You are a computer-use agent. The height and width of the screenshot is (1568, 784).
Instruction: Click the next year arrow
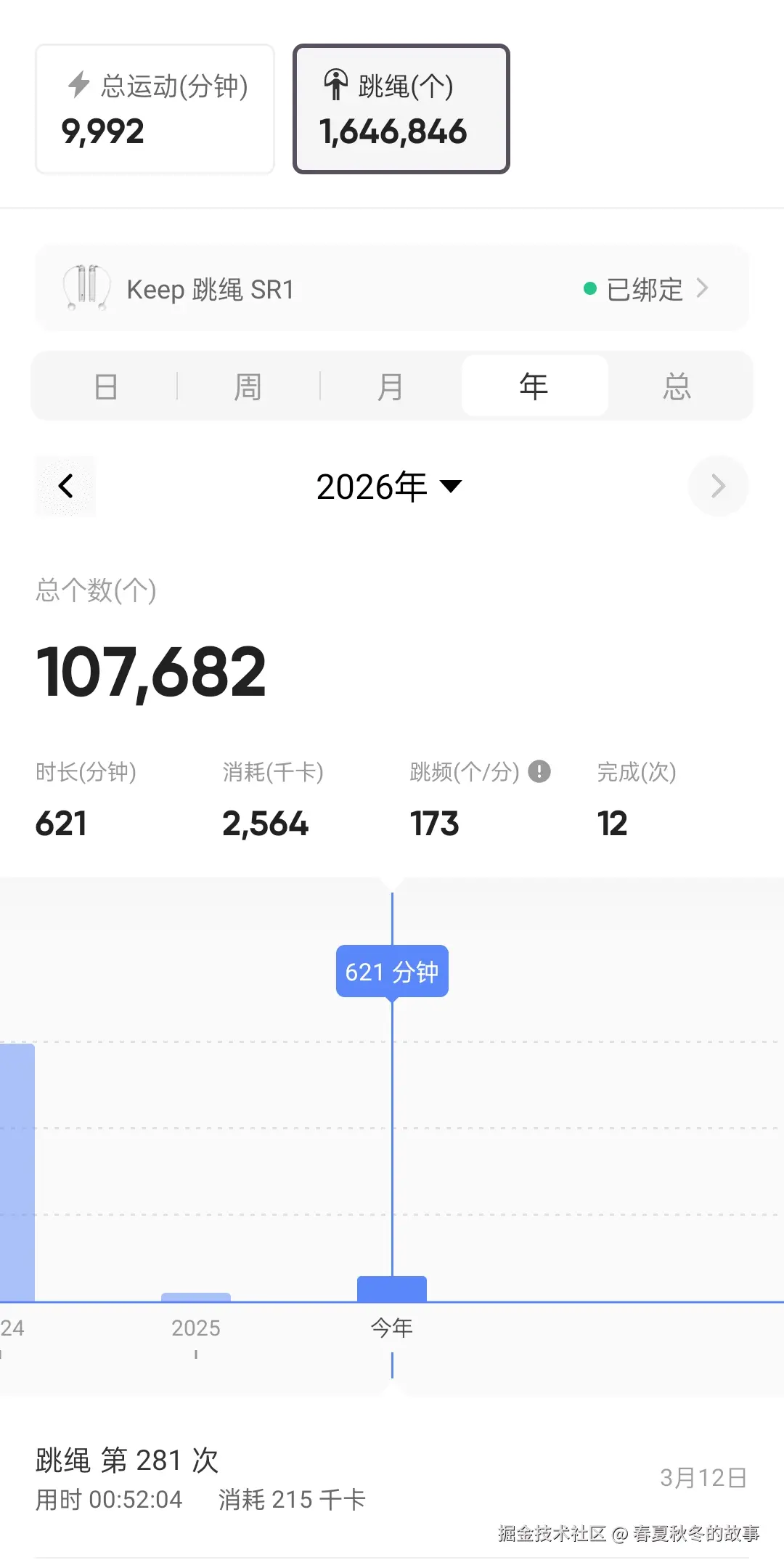click(x=718, y=486)
